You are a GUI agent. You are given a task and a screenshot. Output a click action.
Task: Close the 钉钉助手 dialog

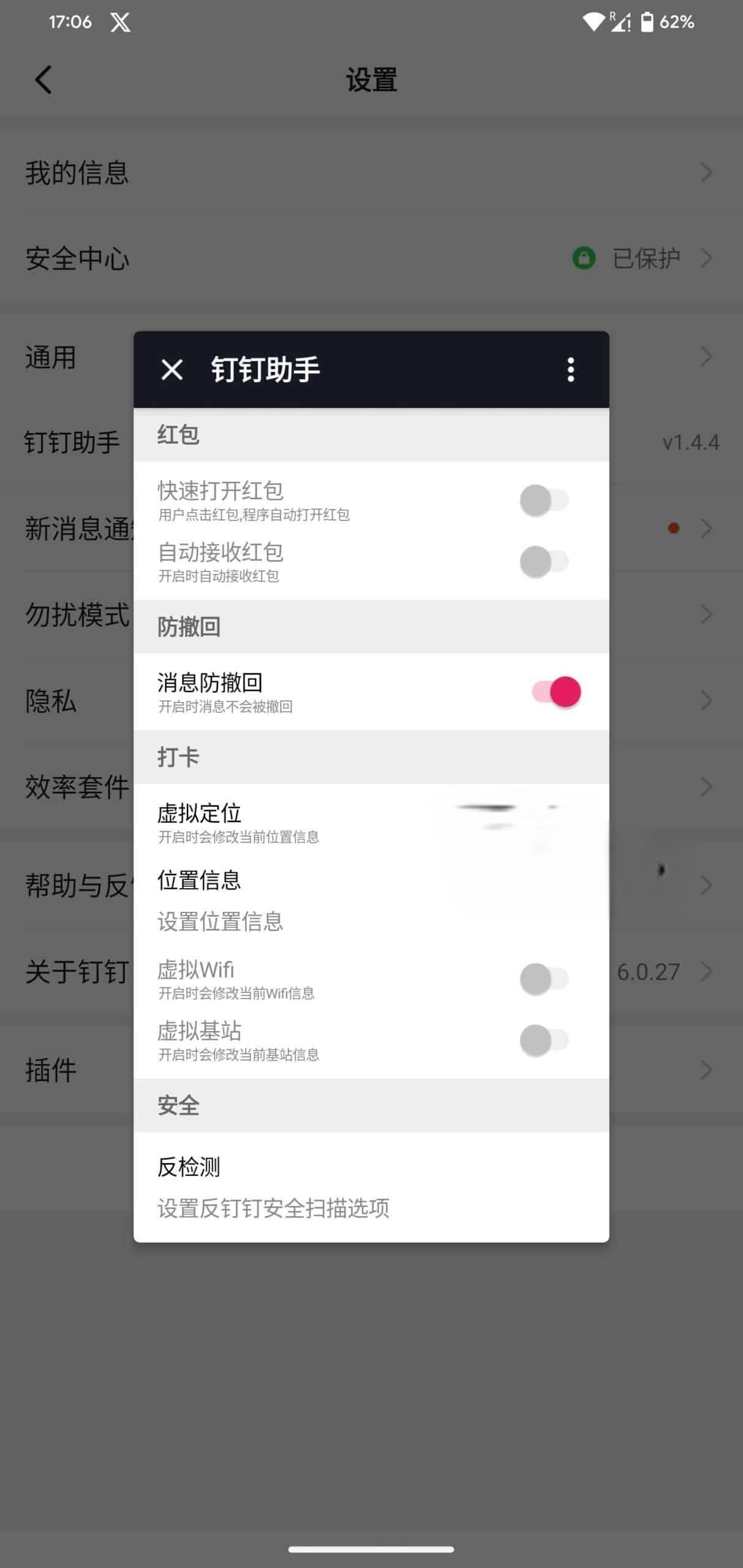point(172,370)
